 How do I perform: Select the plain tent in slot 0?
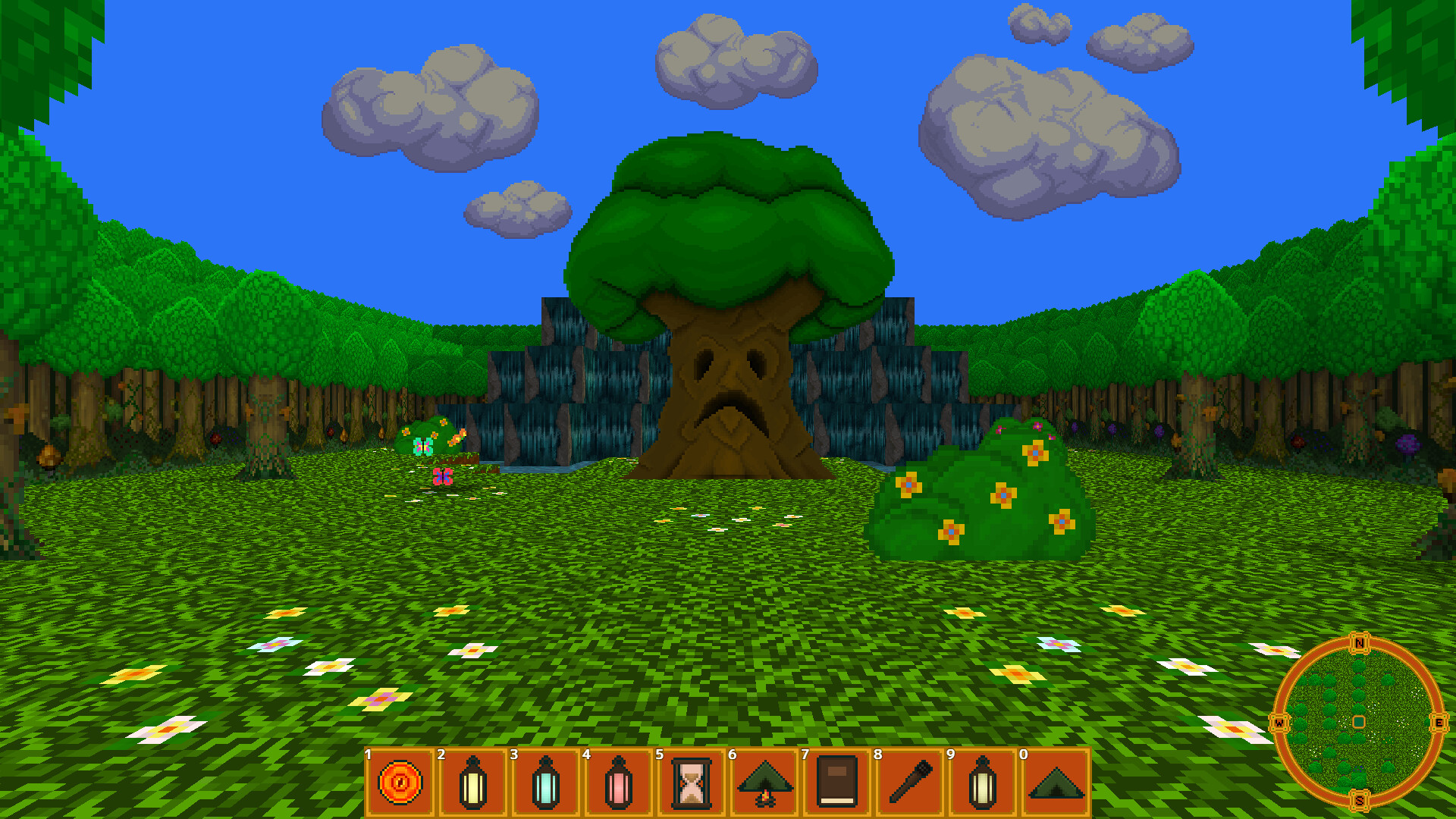[1055, 782]
